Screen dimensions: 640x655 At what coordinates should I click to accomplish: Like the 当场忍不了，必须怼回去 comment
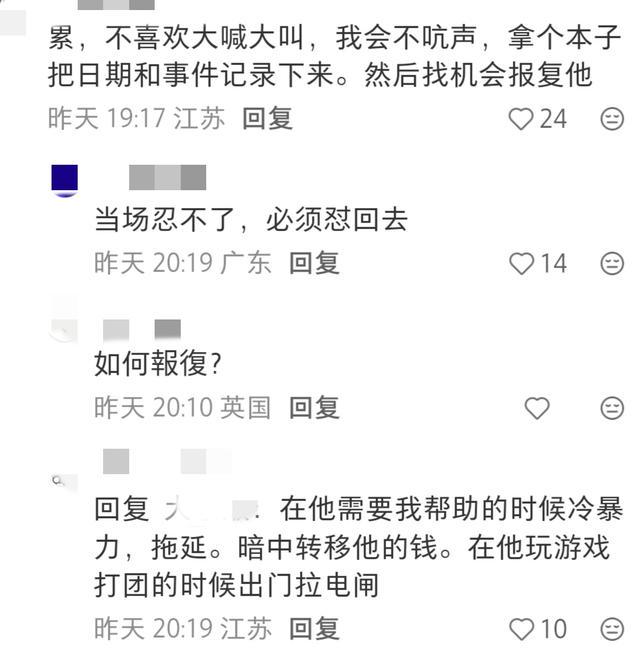[521, 264]
